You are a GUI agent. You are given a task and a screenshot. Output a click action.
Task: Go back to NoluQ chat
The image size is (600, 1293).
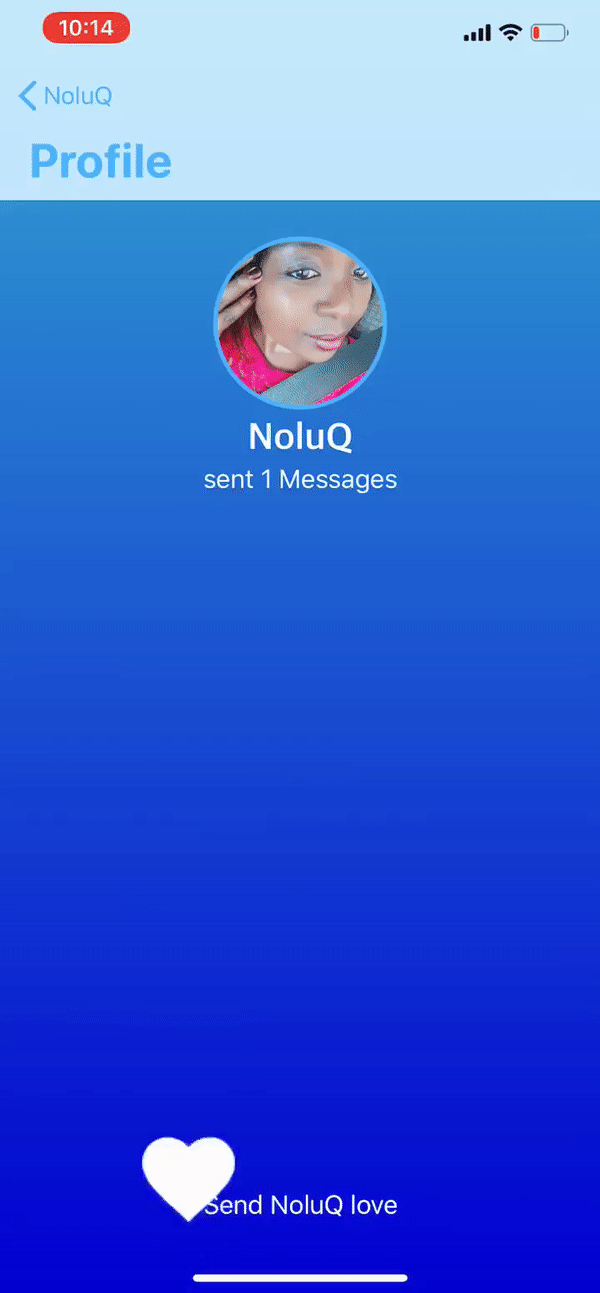point(65,96)
